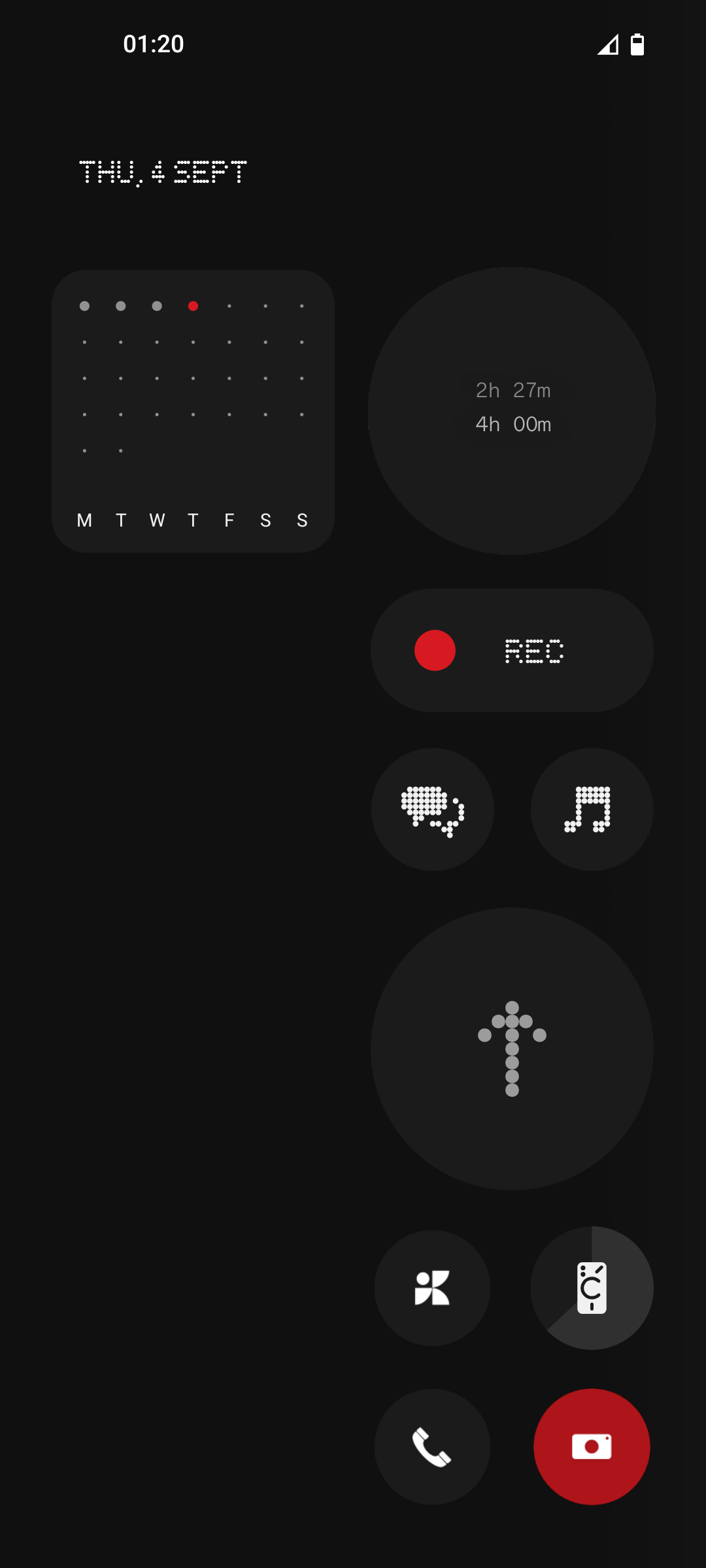Open the screen time widget showing 2h 27m
The image size is (706, 1568).
(512, 410)
